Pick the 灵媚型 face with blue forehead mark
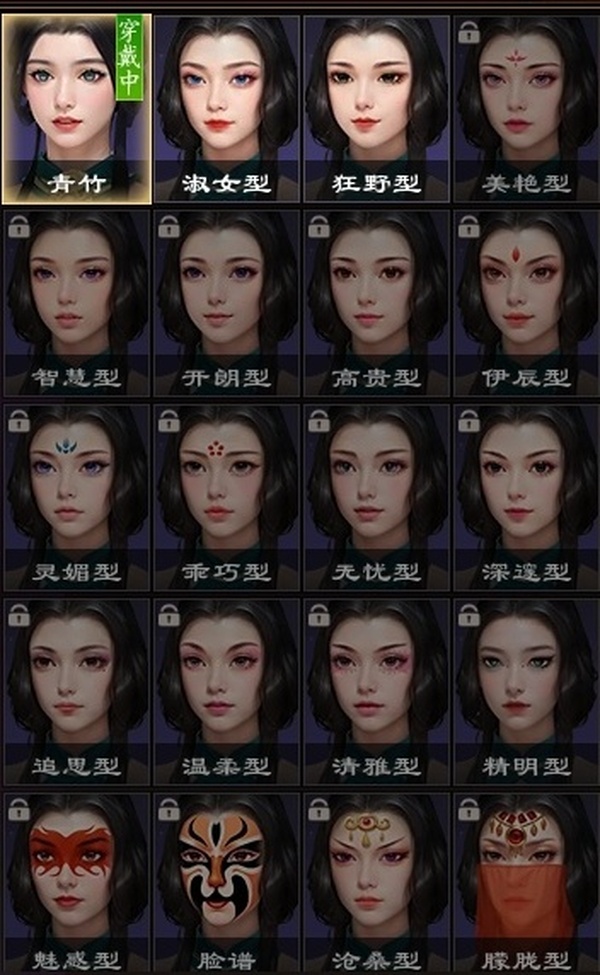 (77, 496)
